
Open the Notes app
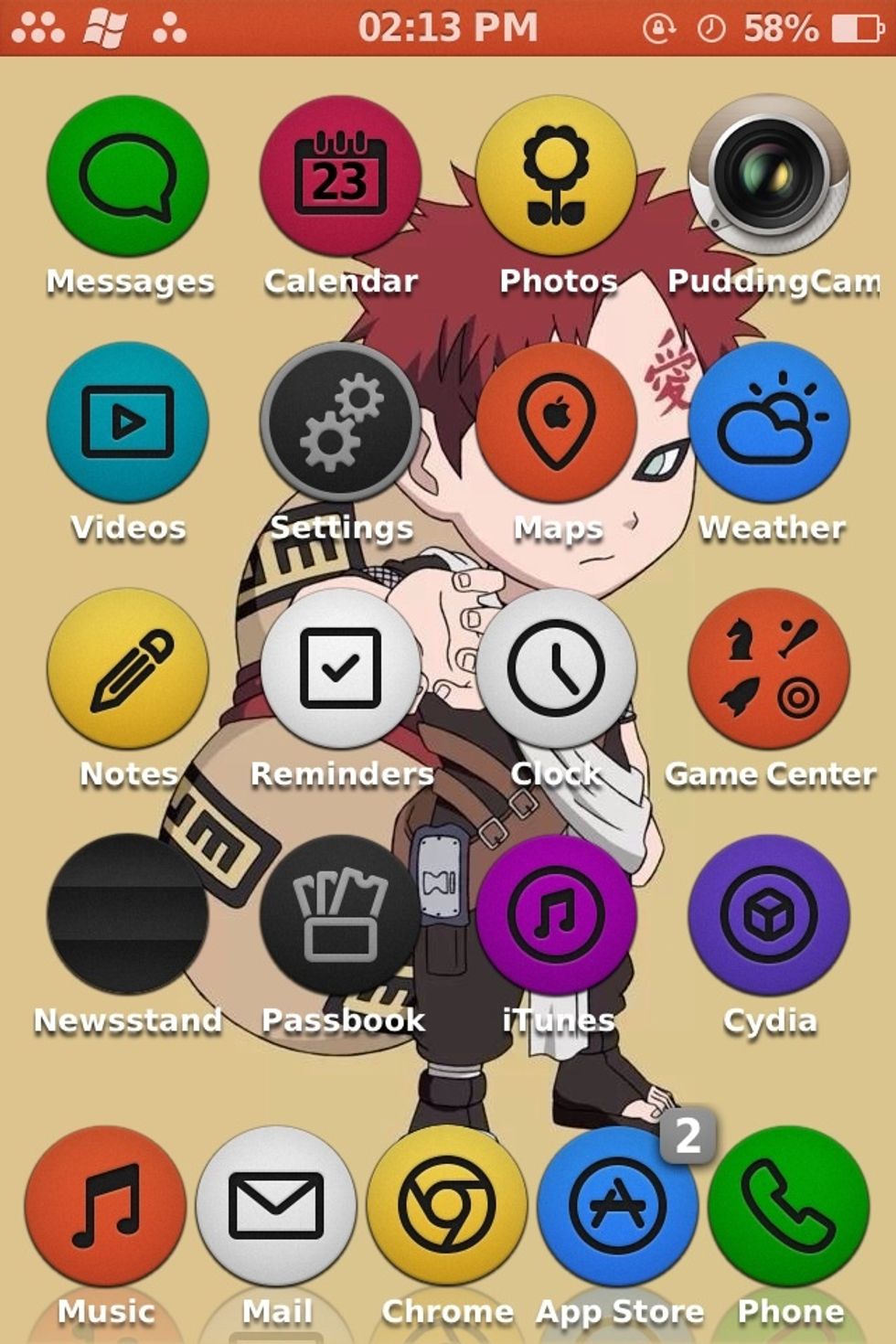[x=127, y=668]
